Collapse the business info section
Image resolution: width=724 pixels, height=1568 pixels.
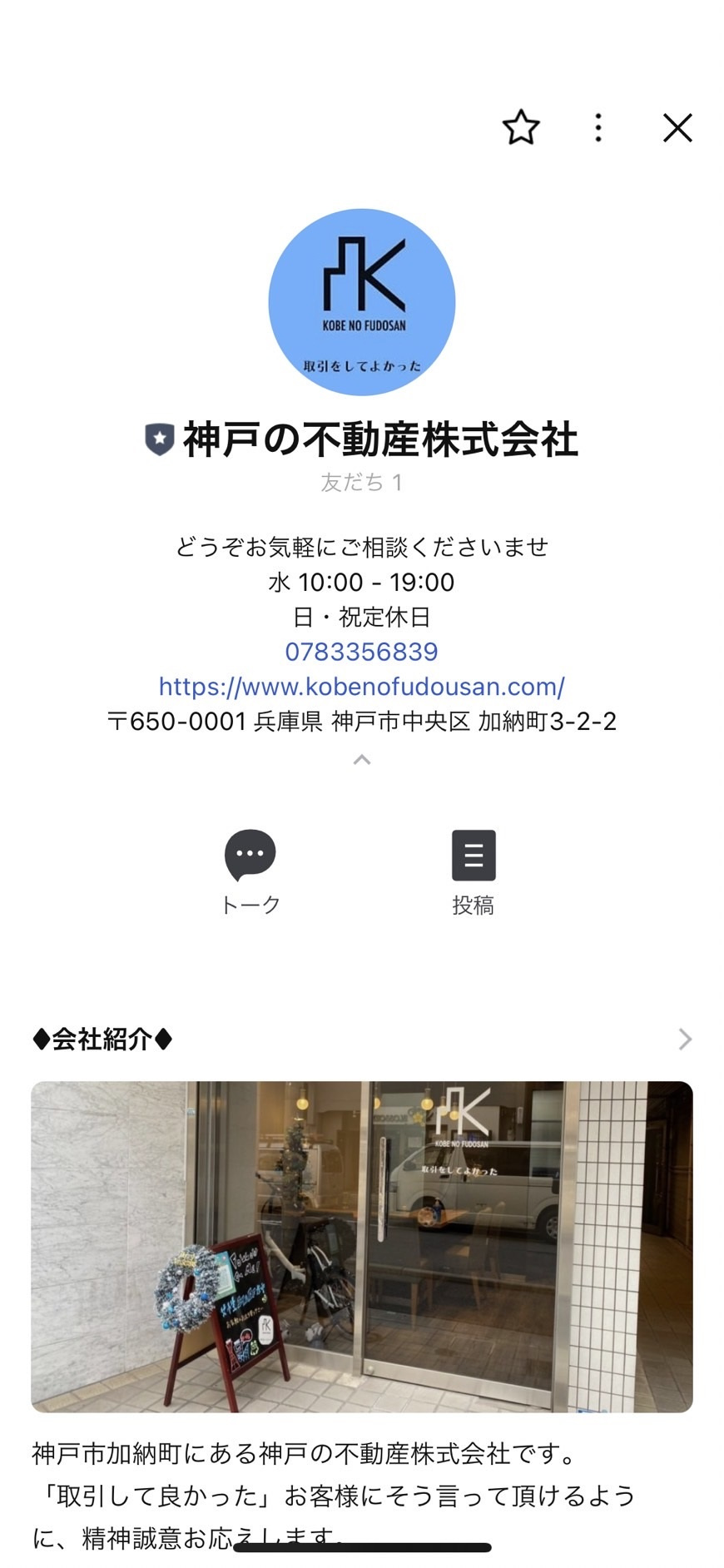361,759
